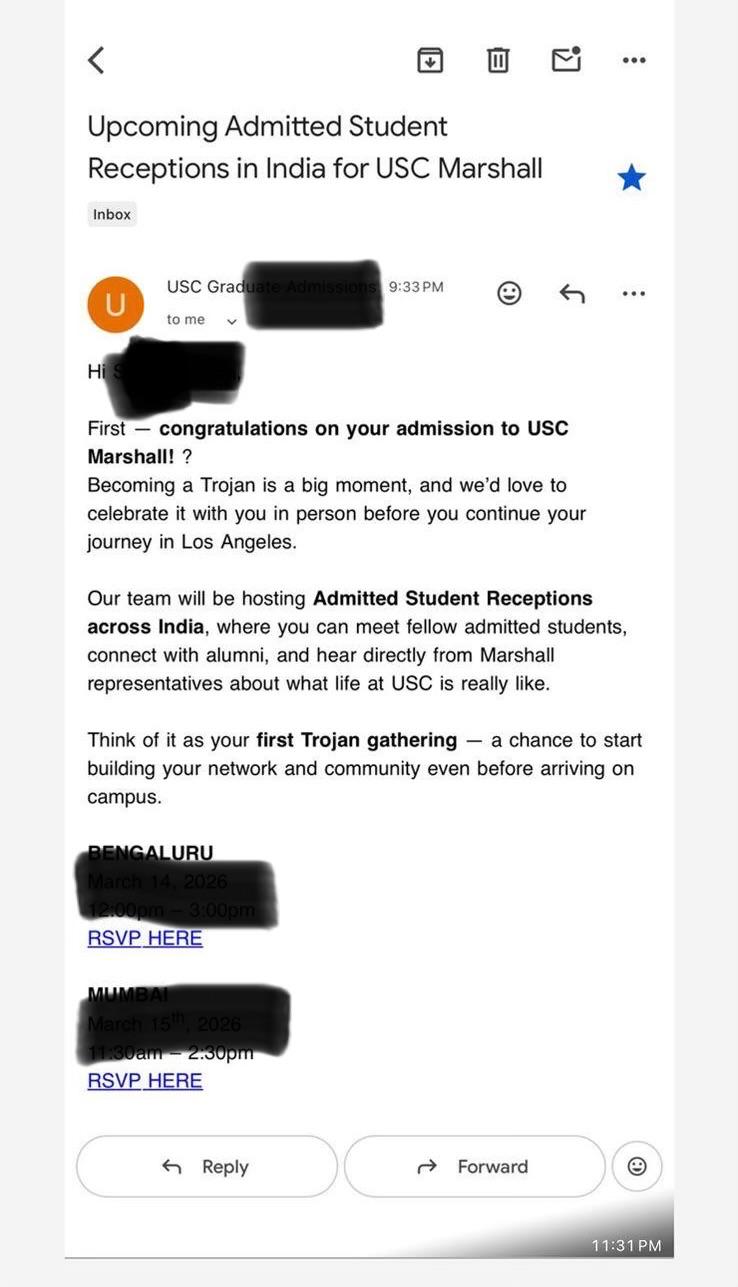Forward this email
This screenshot has width=738, height=1287.
[475, 1166]
